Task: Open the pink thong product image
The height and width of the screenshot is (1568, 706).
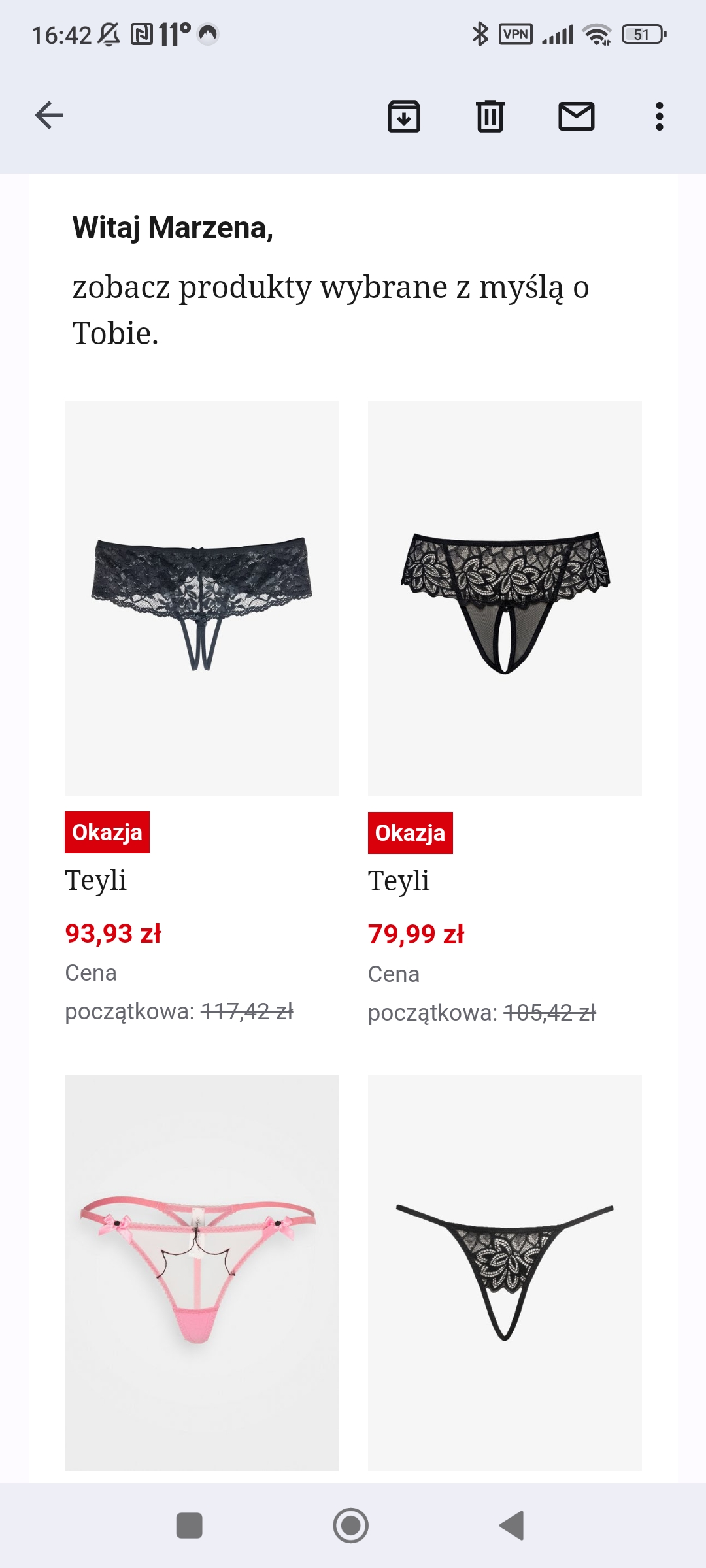Action: [x=201, y=1271]
